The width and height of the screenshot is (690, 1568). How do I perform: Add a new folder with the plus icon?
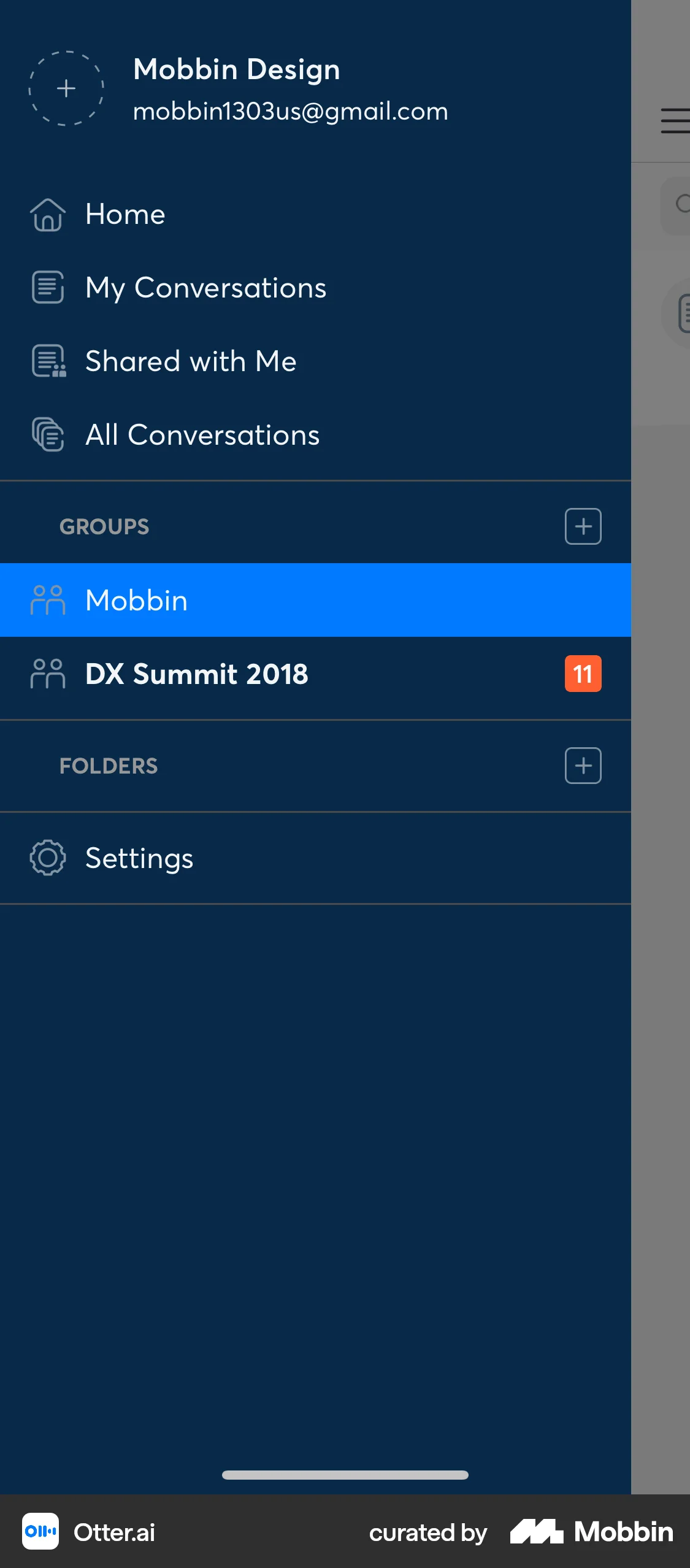coord(583,766)
